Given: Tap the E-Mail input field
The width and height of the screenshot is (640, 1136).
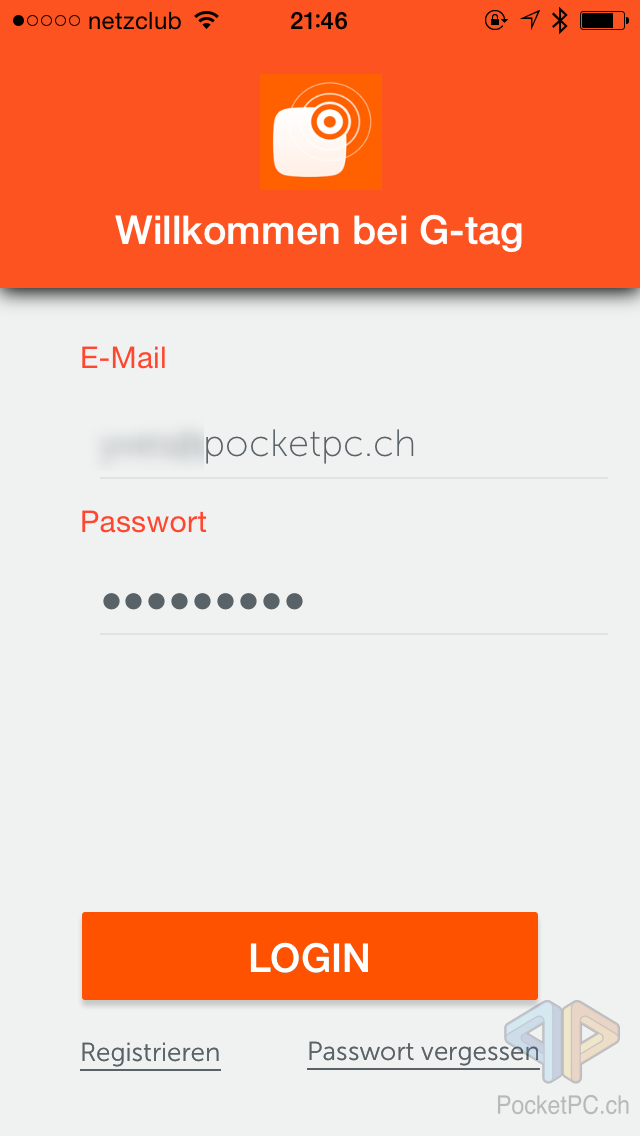Looking at the screenshot, I should (x=353, y=445).
